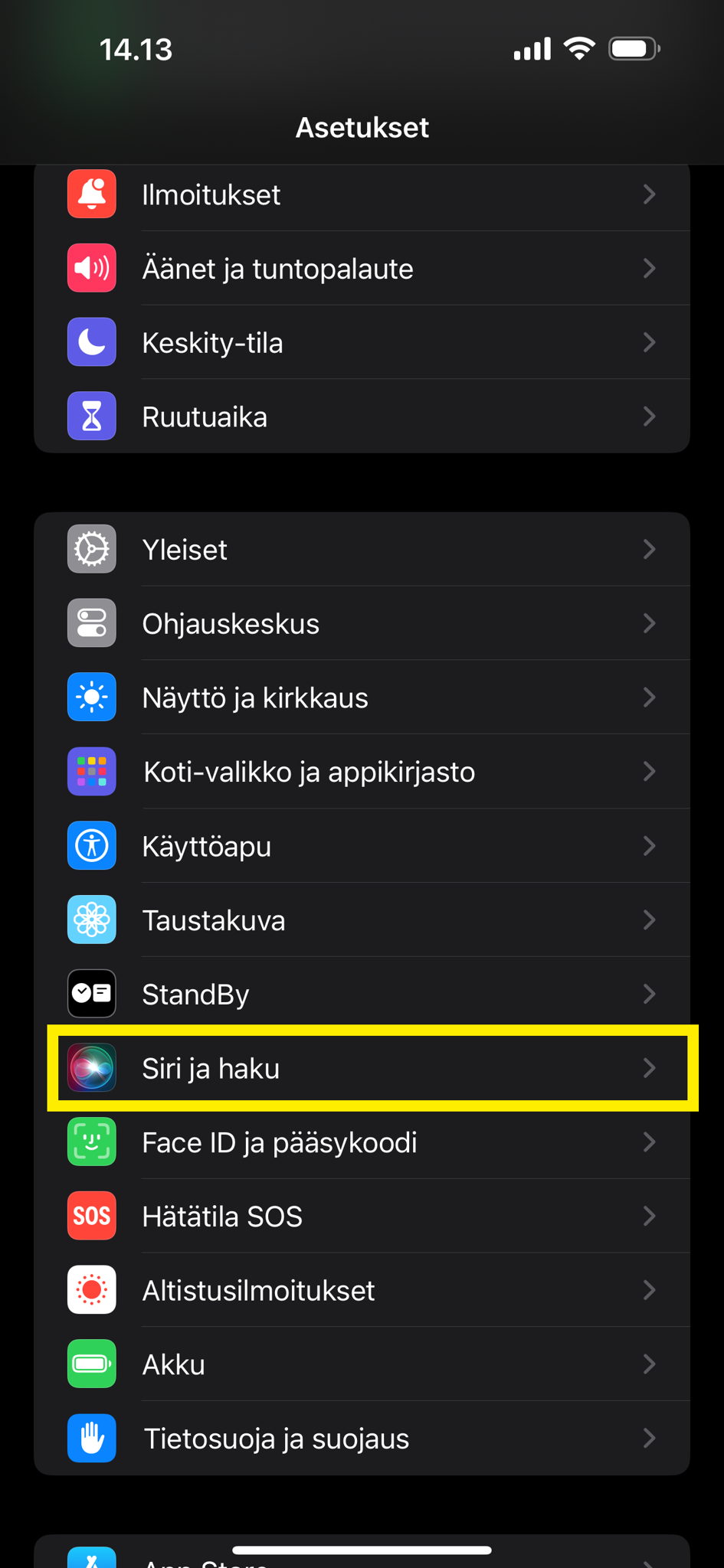Open Äänet ja tuntopalaute
724x1568 pixels.
pyautogui.click(x=362, y=269)
